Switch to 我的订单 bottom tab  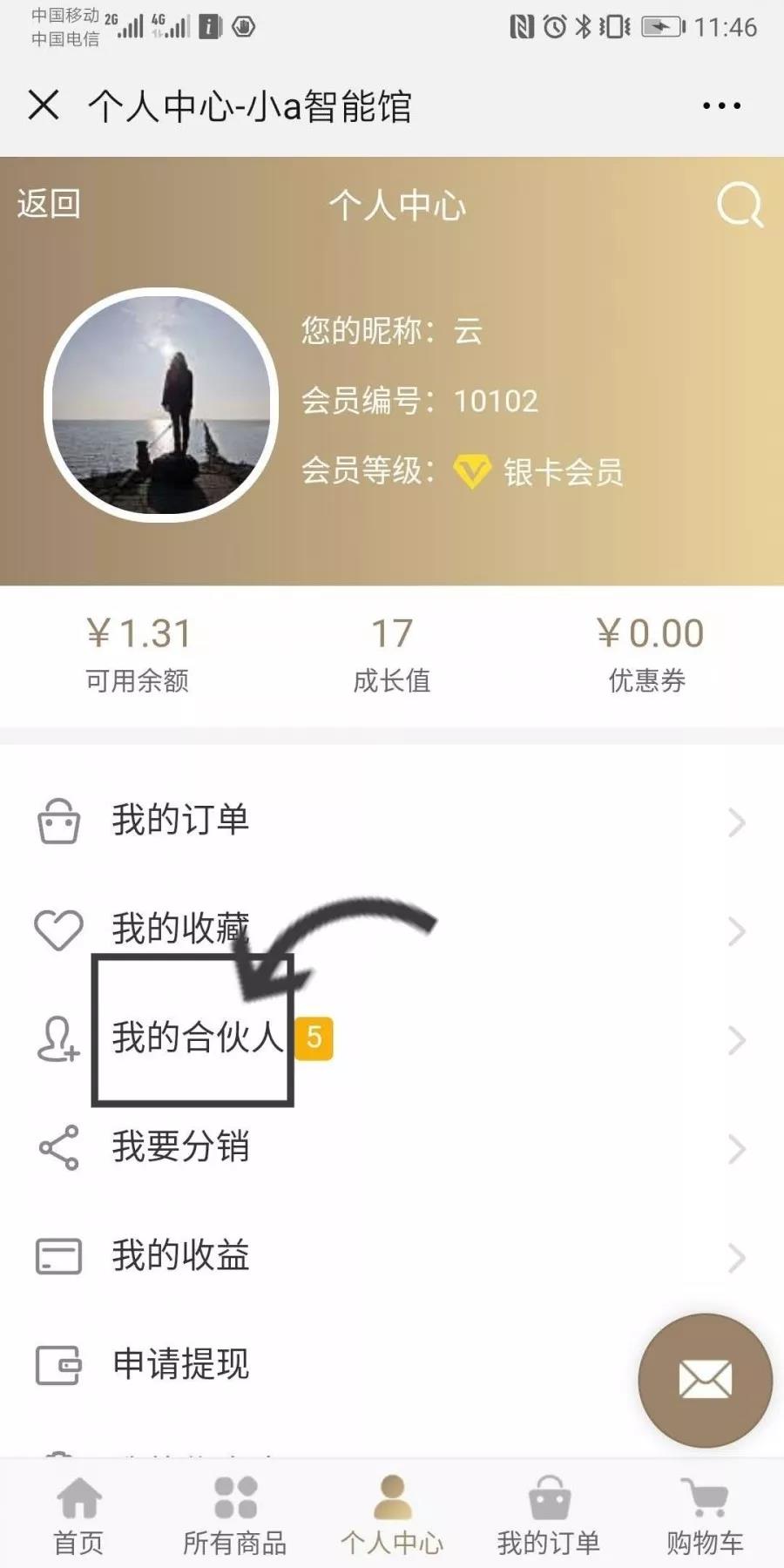click(549, 1516)
